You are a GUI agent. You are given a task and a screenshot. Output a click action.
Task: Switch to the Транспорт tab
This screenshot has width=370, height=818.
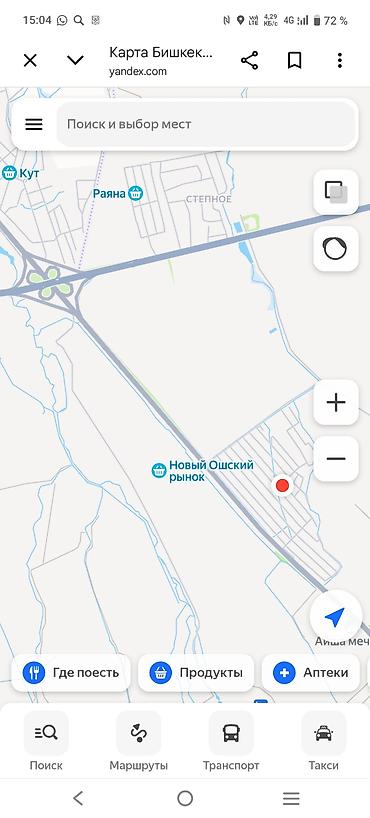click(x=231, y=742)
